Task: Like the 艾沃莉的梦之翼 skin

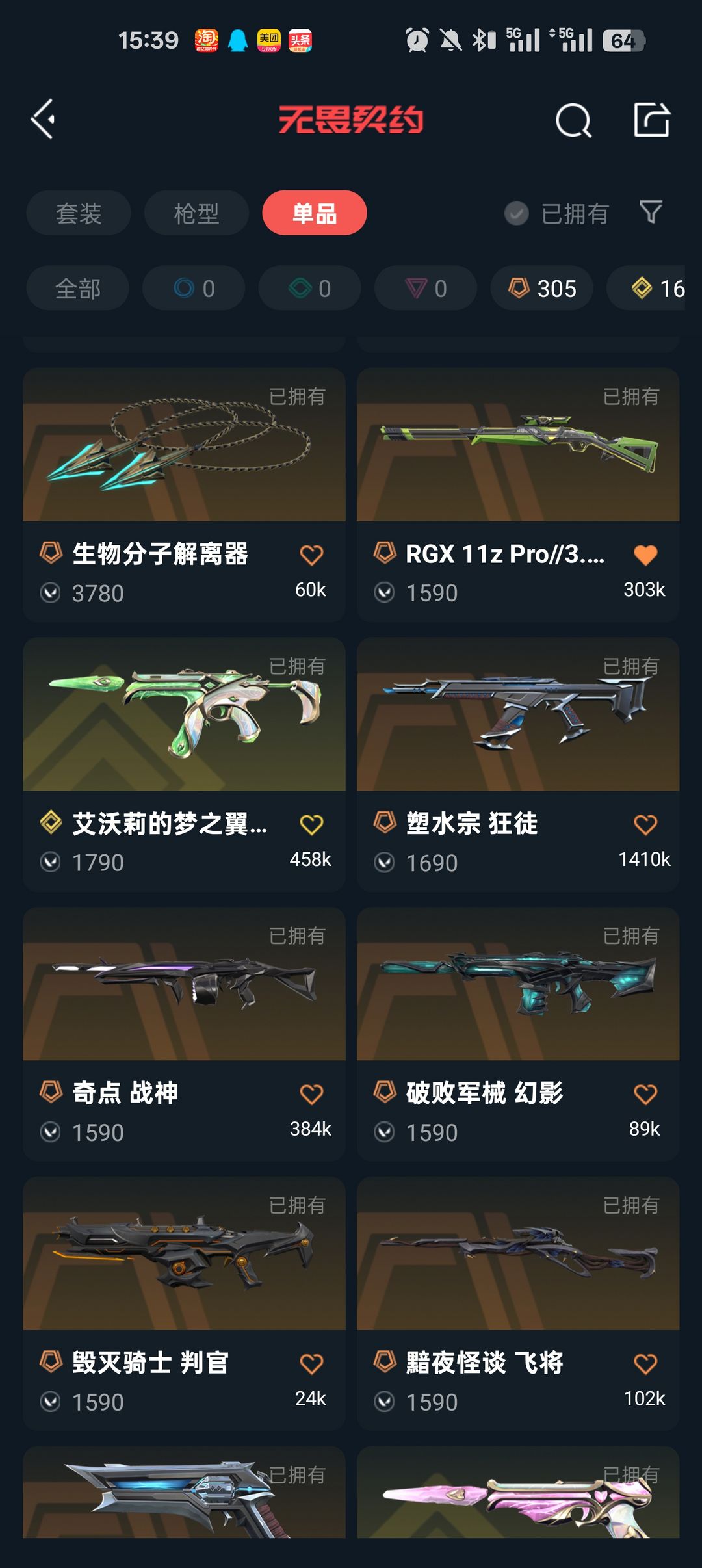Action: pyautogui.click(x=311, y=824)
